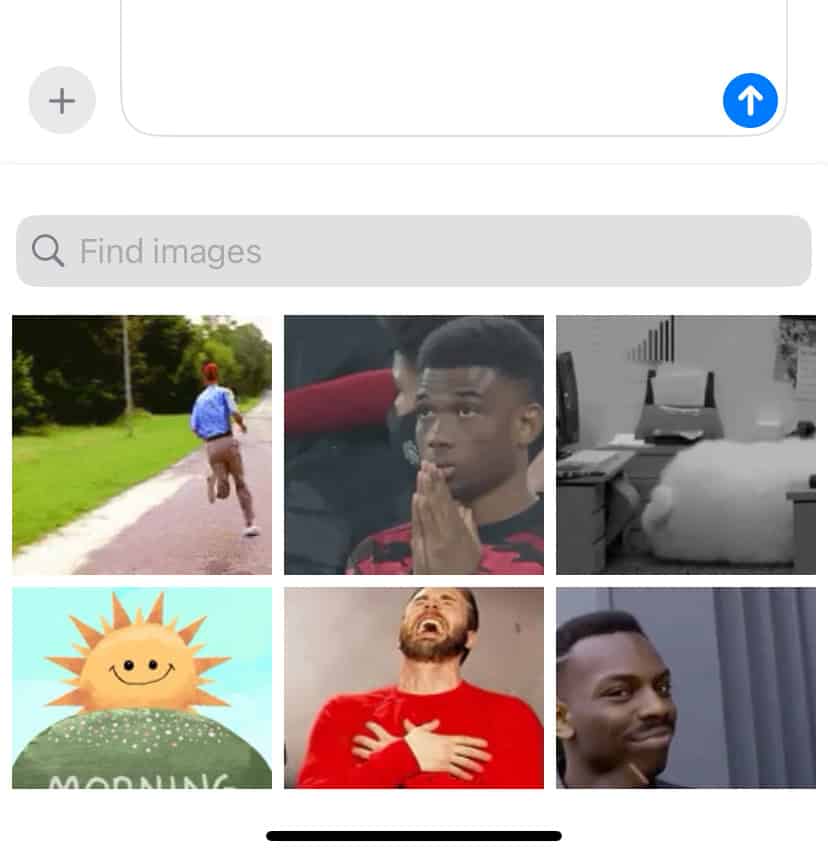Open the plus attachments menu
The image size is (828, 857).
coord(62,100)
